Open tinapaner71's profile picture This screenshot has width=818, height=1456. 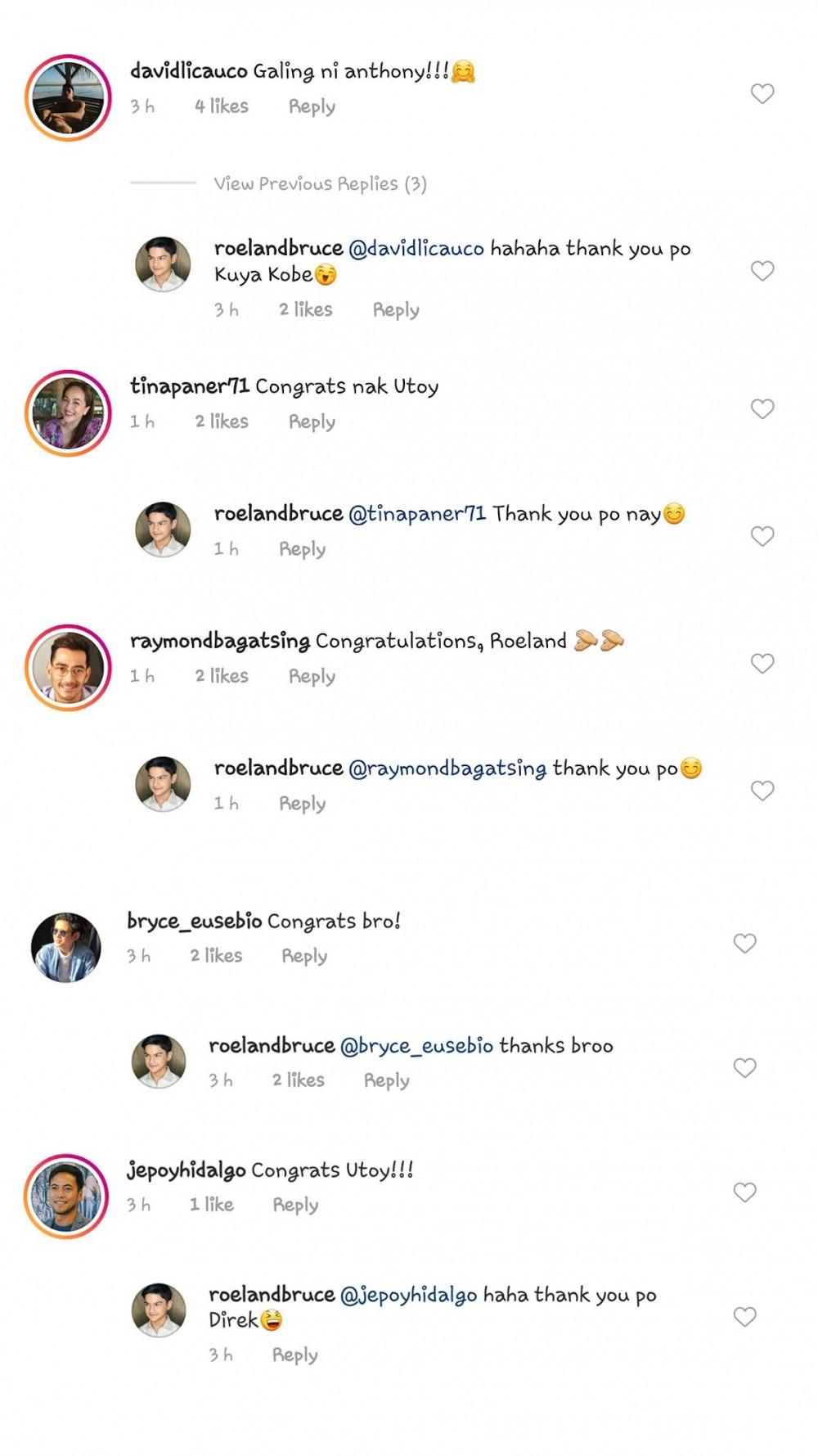pyautogui.click(x=68, y=412)
